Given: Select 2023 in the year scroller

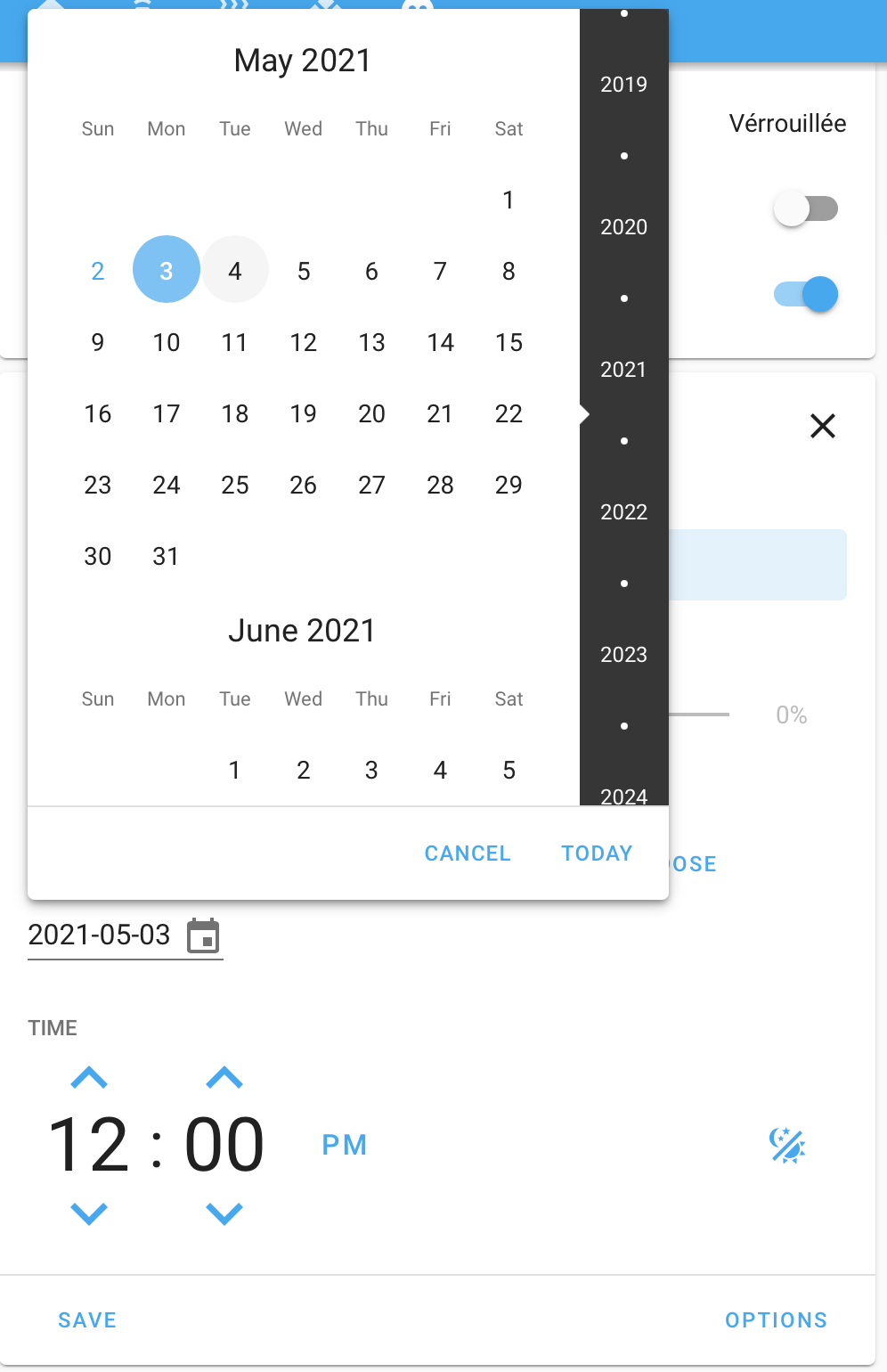Looking at the screenshot, I should pos(623,655).
